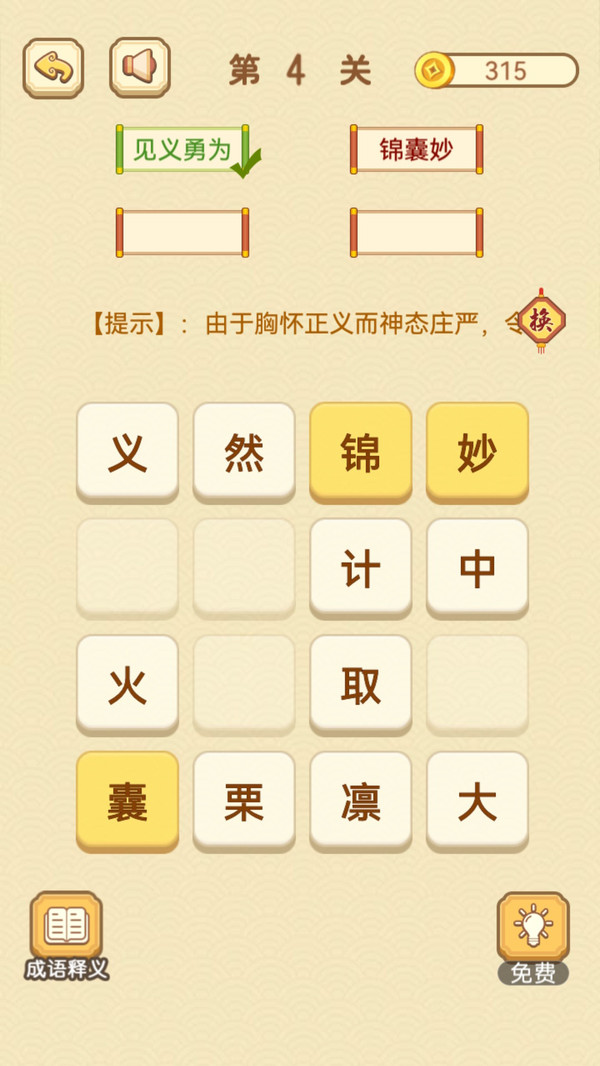Choose the 凛 tile
This screenshot has height=1066, width=600.
pyautogui.click(x=361, y=802)
